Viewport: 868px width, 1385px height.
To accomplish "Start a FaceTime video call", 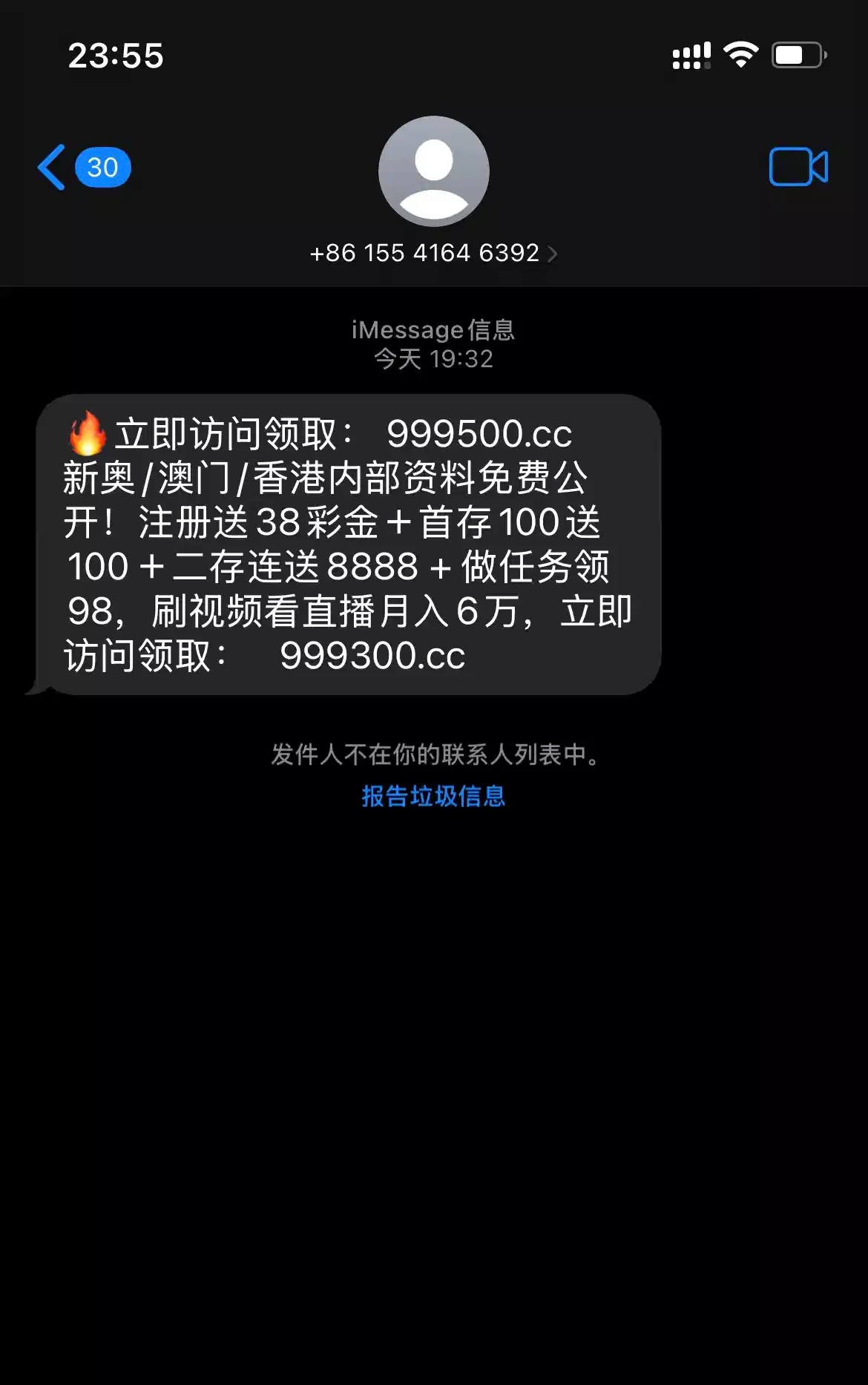I will 798,167.
